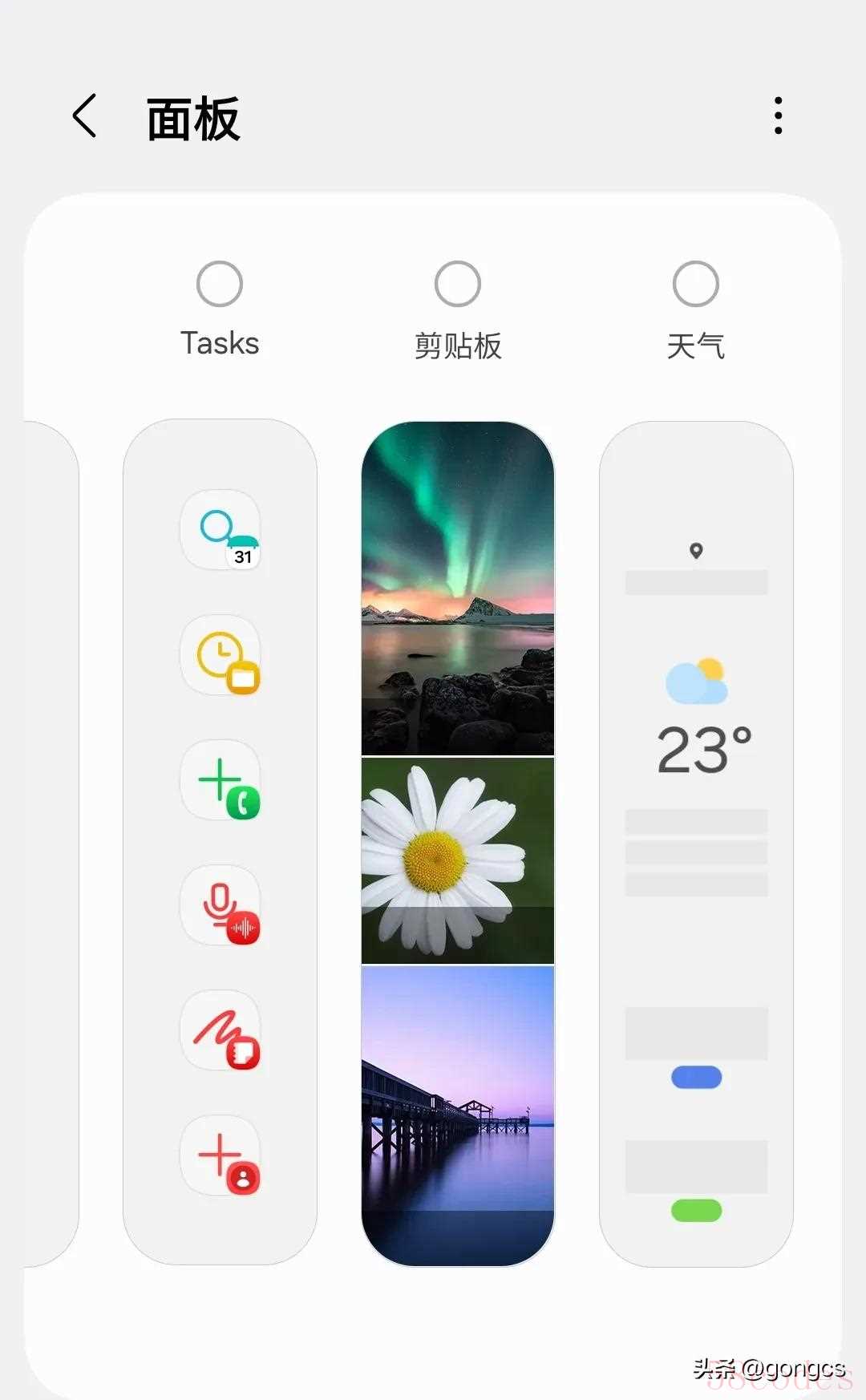Go back from the 面板 screen
This screenshot has width=866, height=1400.
[x=85, y=116]
